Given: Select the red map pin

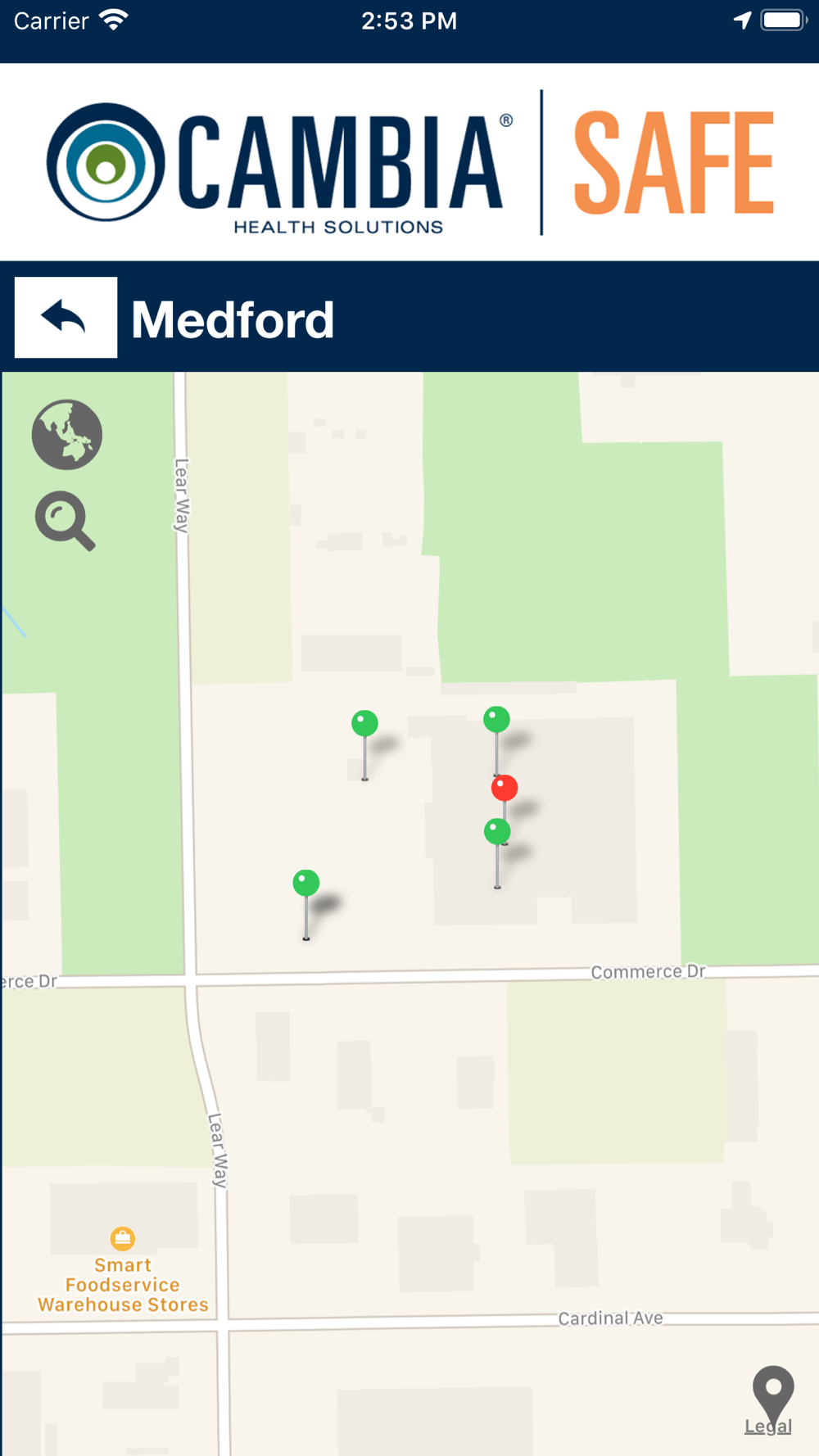Looking at the screenshot, I should (x=505, y=789).
